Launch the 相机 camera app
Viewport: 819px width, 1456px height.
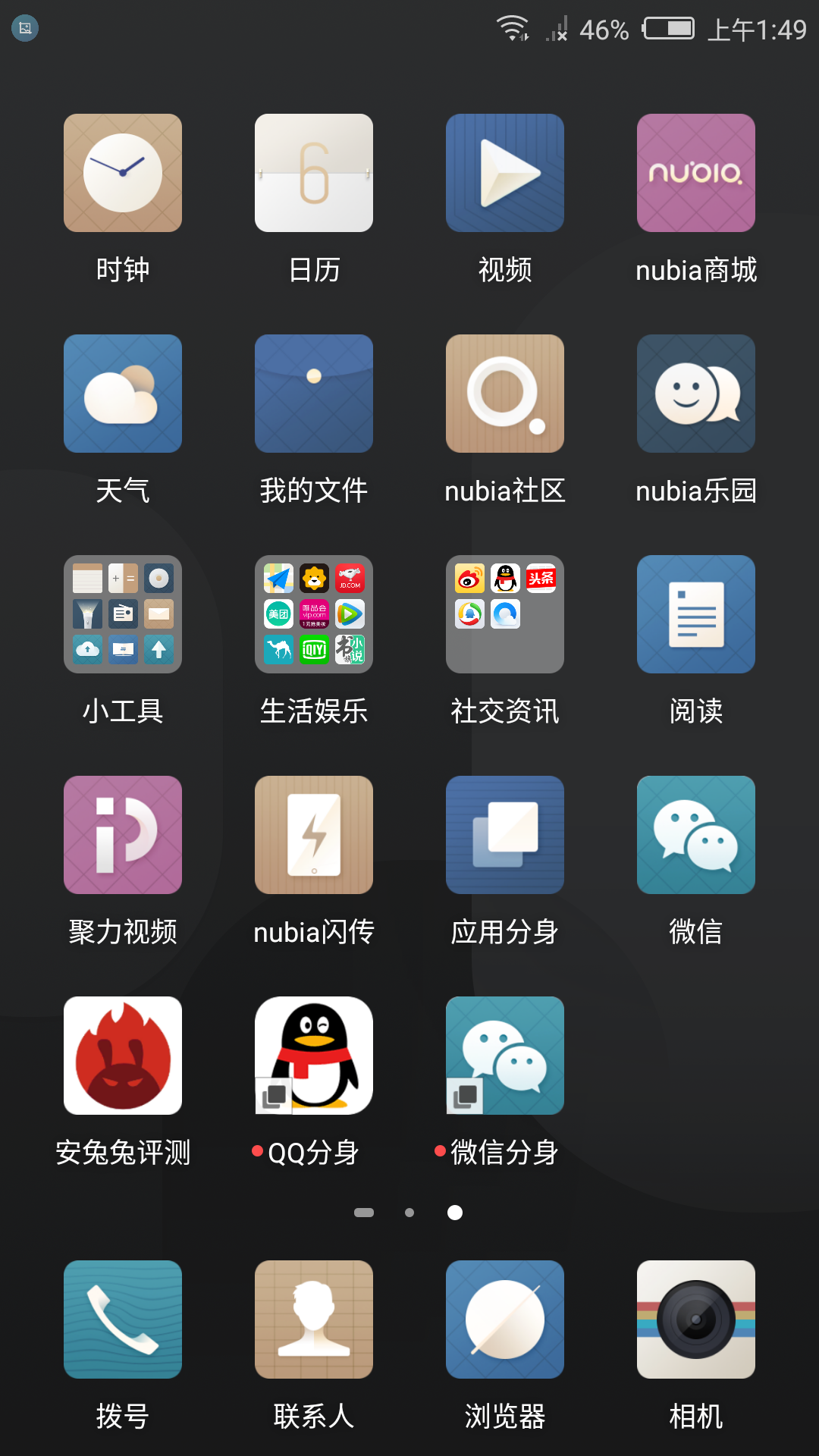(x=696, y=1319)
